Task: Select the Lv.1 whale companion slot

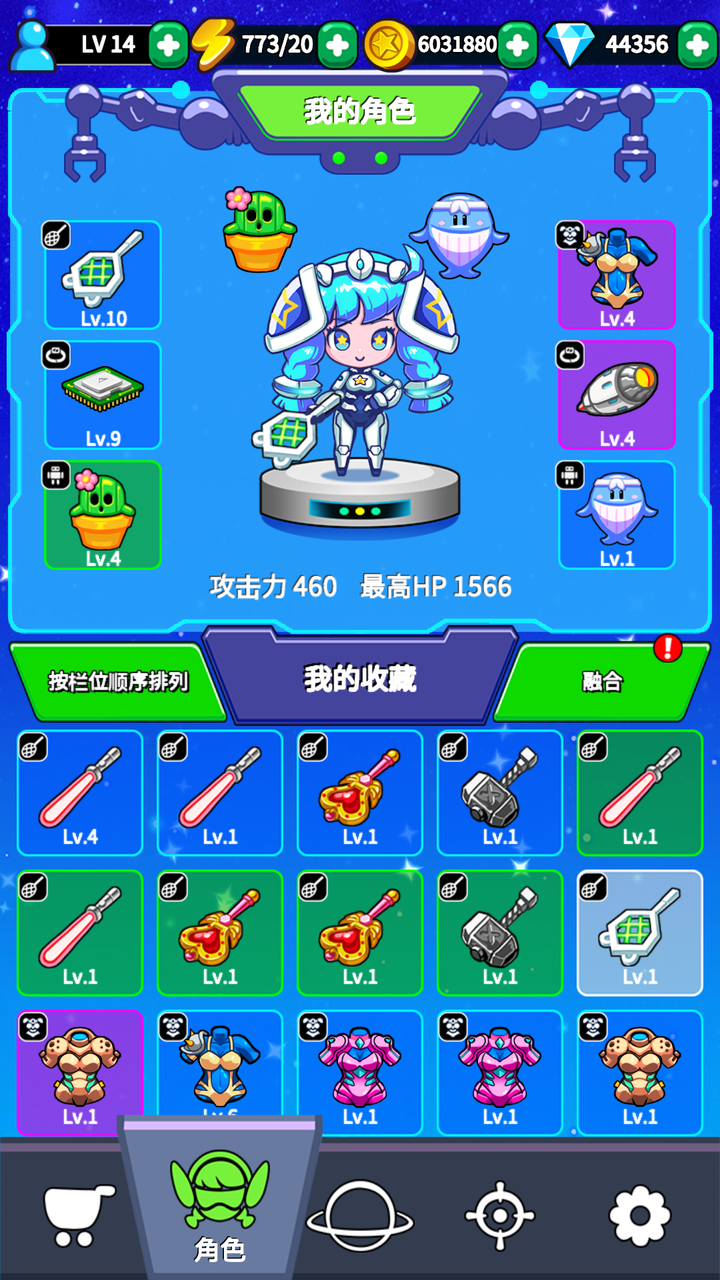Action: 617,514
